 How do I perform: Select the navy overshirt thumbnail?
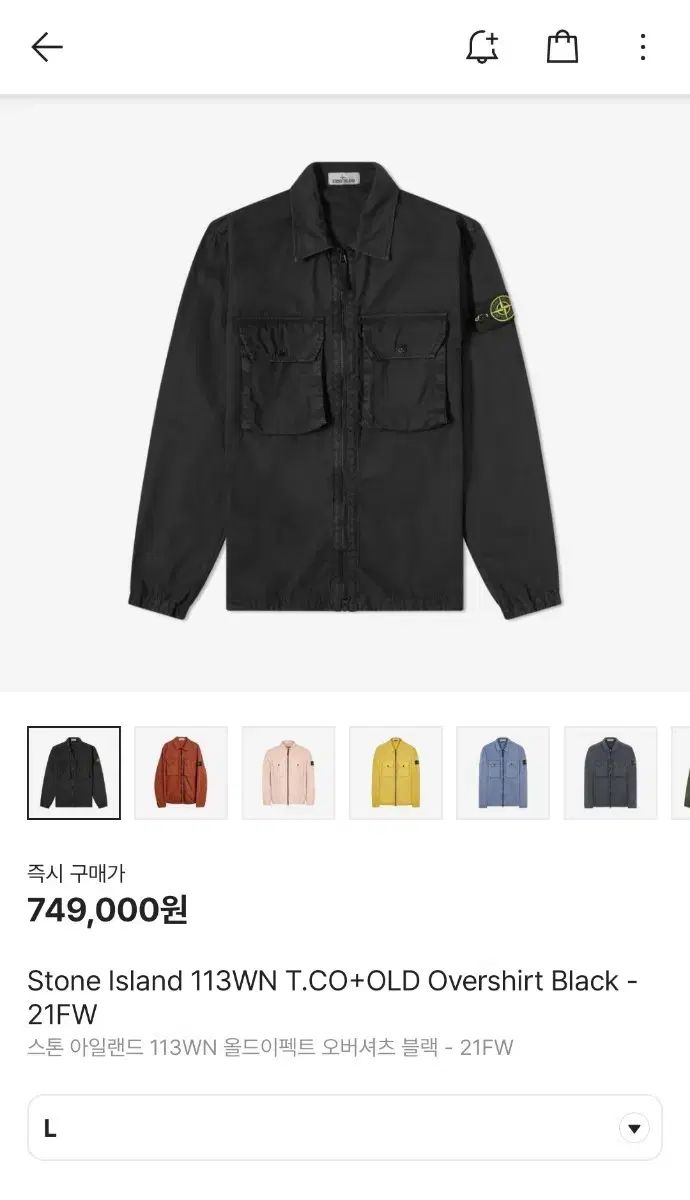point(611,773)
